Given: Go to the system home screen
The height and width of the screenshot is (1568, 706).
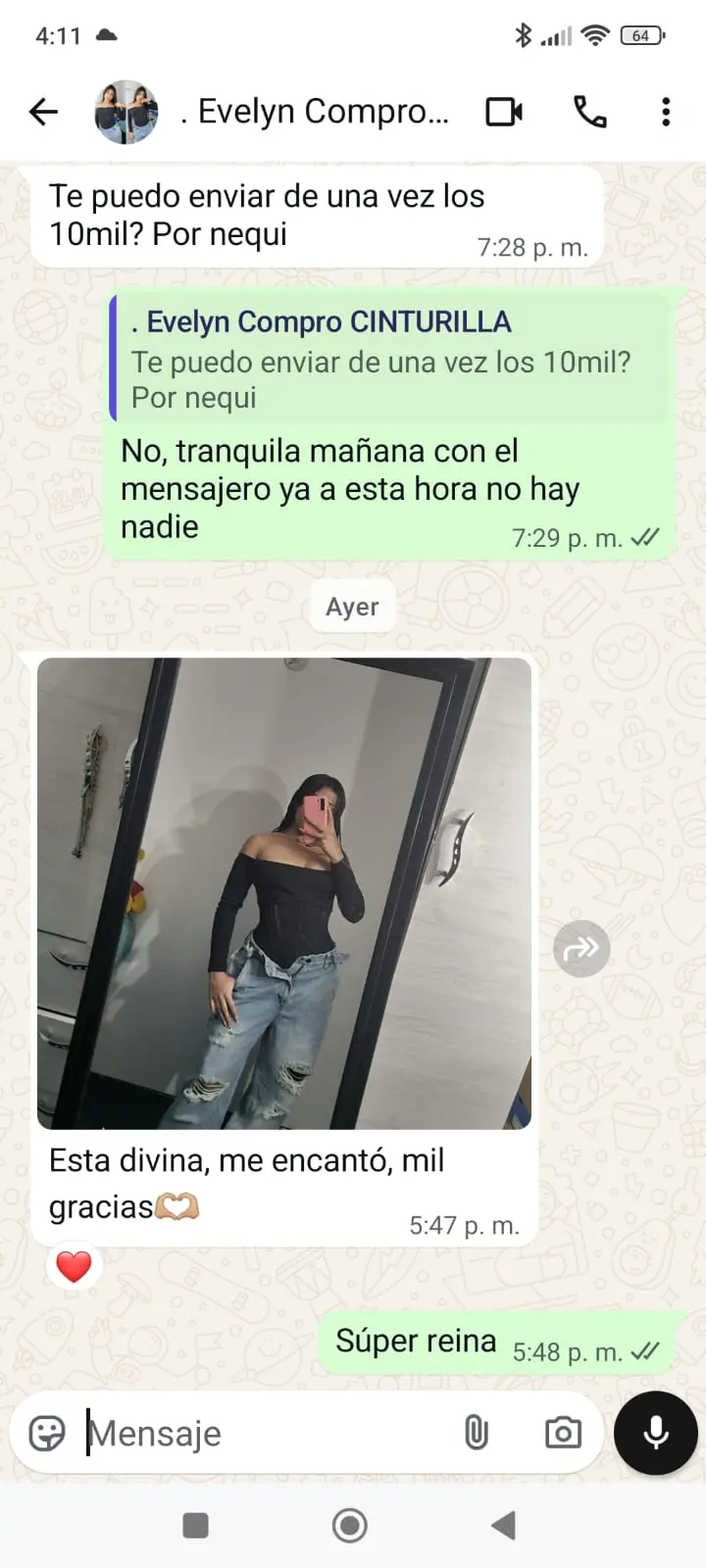Looking at the screenshot, I should tap(350, 1525).
